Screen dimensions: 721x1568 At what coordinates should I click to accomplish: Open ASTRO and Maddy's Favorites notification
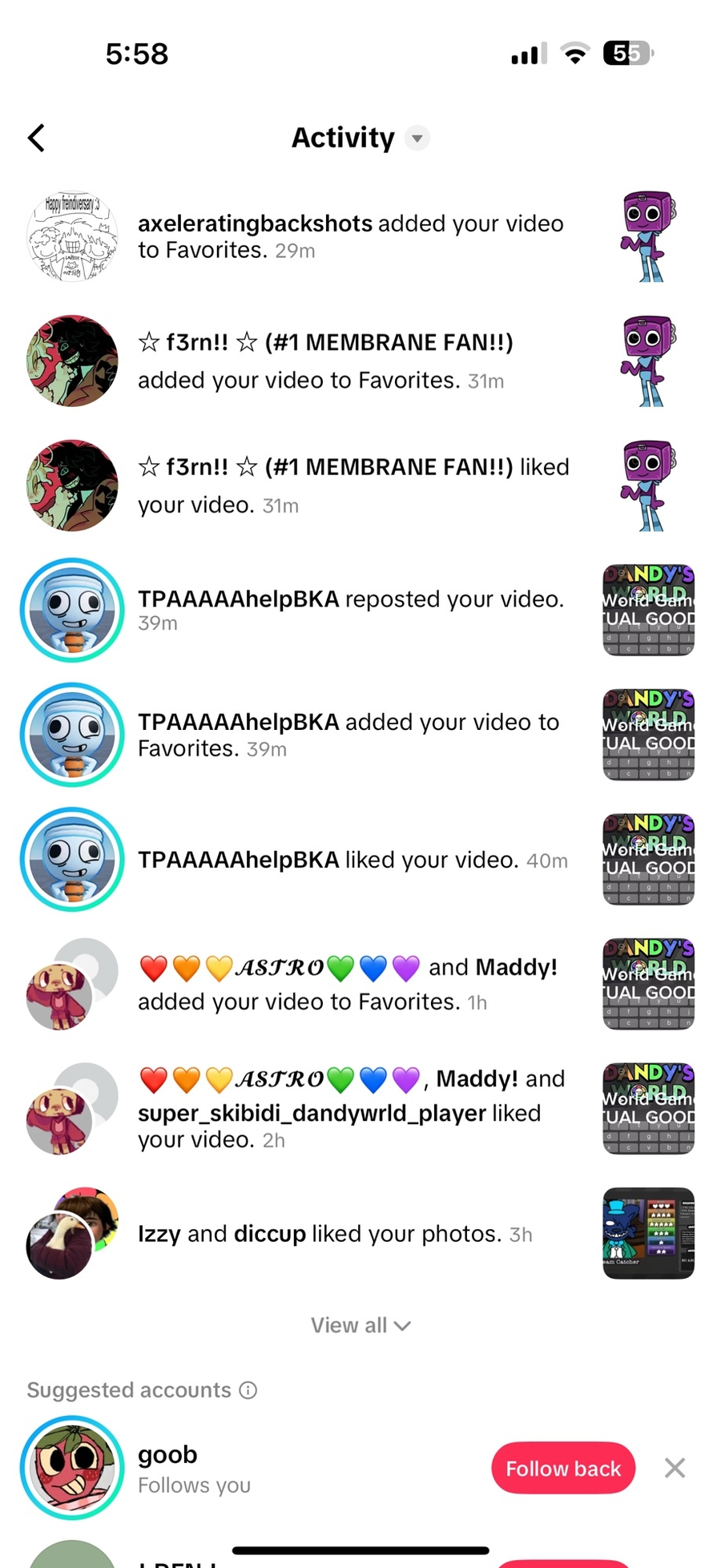click(360, 984)
